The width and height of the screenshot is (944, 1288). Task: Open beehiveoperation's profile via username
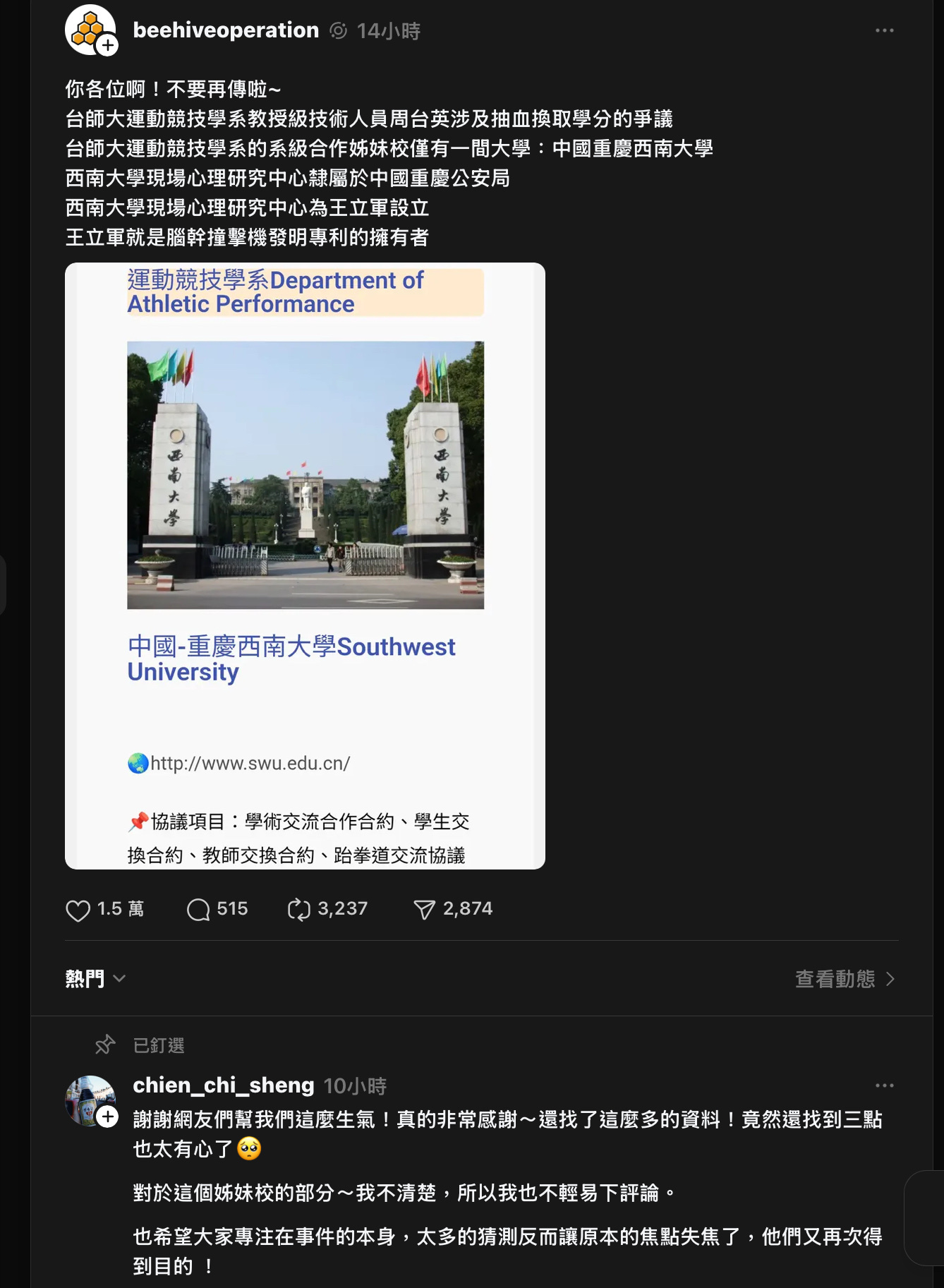pyautogui.click(x=226, y=30)
